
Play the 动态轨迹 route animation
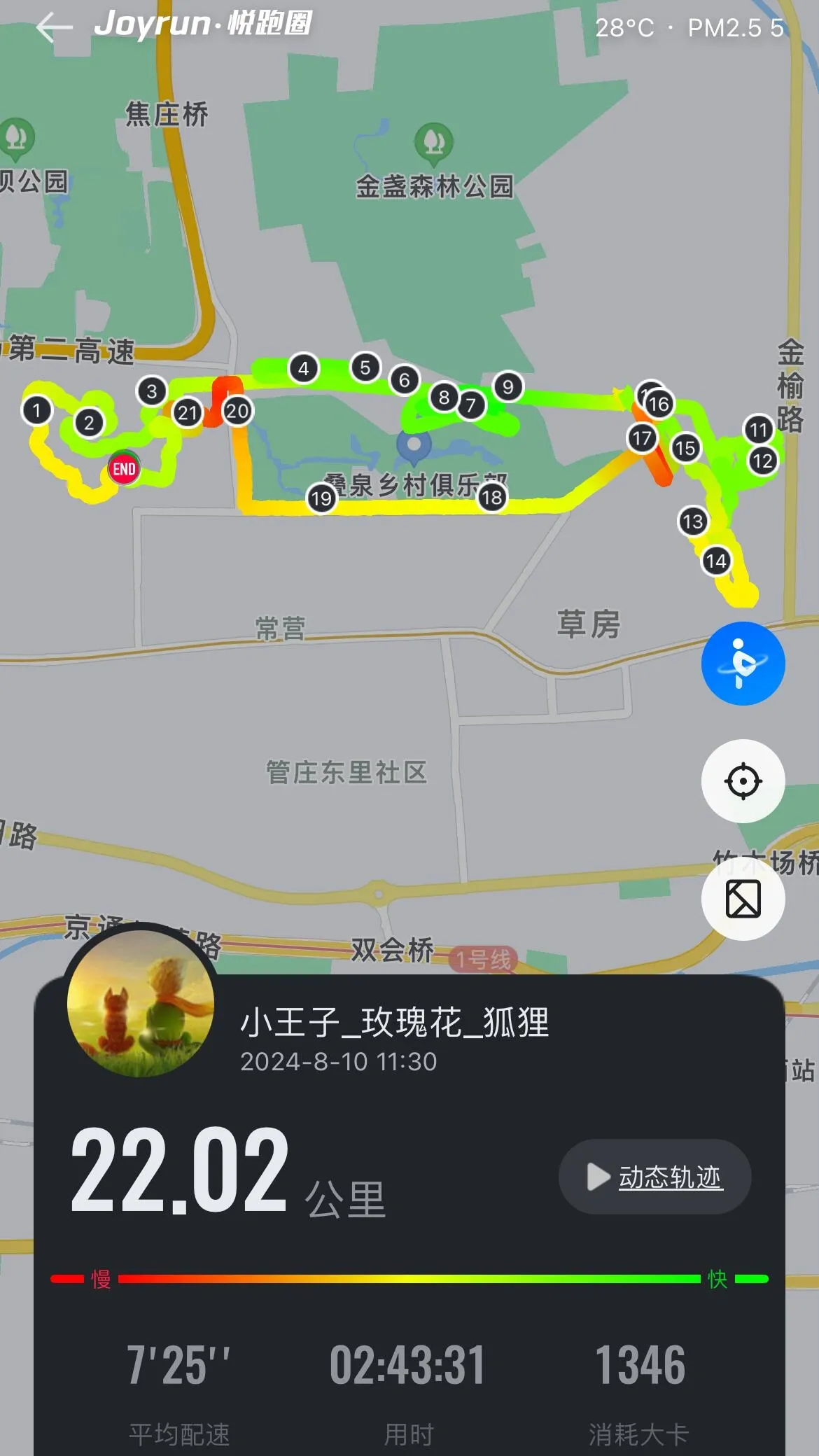click(654, 1176)
